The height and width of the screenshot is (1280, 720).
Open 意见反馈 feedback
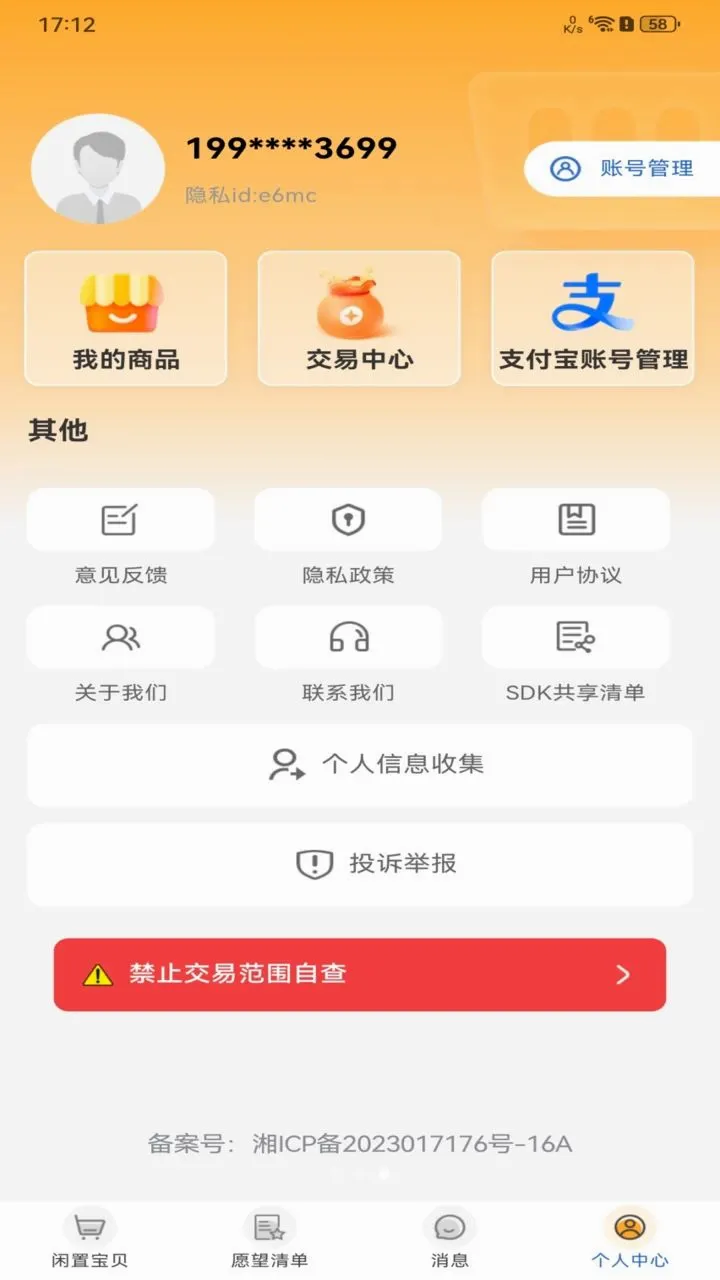point(121,537)
